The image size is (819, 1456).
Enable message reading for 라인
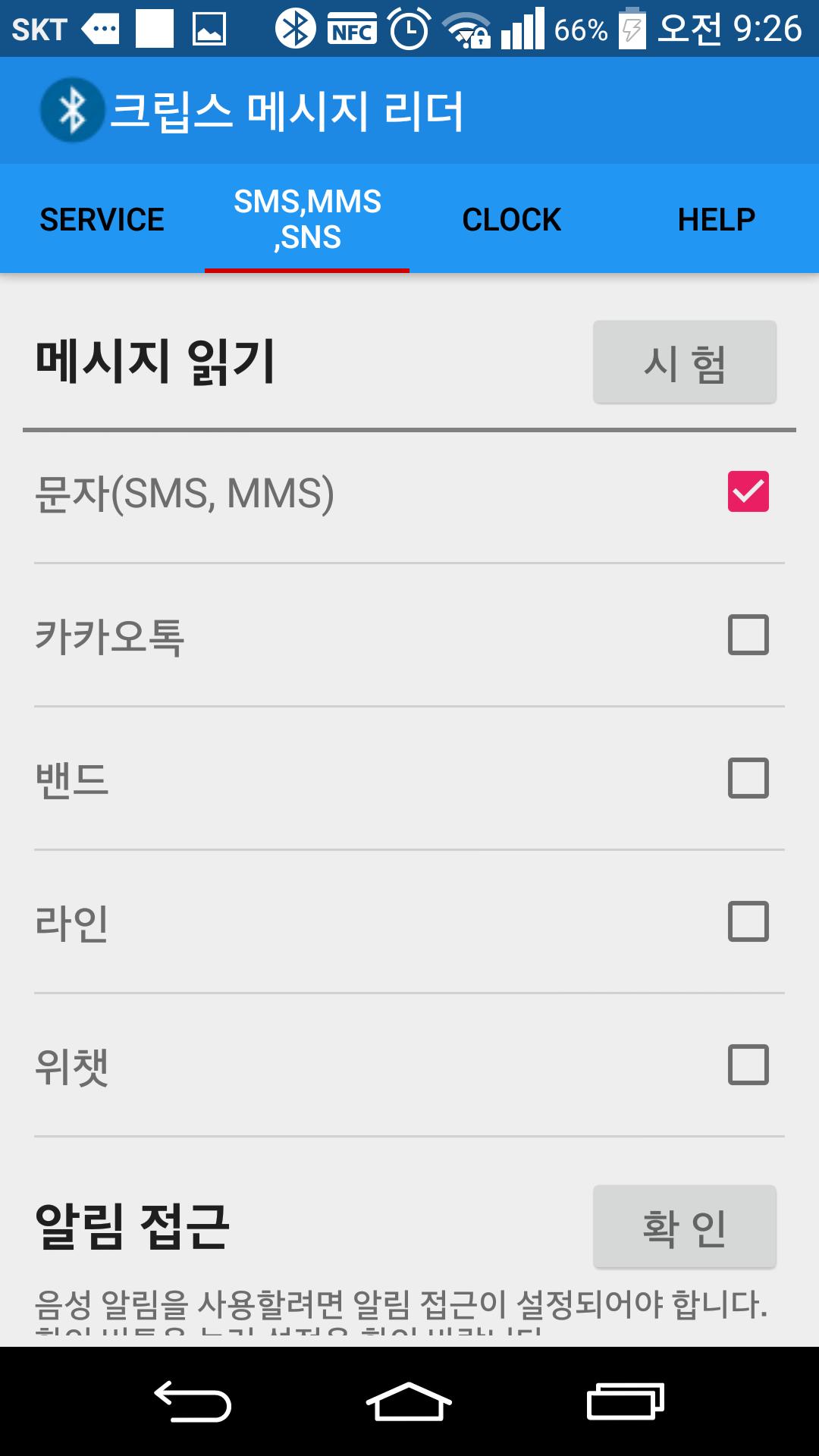[748, 922]
